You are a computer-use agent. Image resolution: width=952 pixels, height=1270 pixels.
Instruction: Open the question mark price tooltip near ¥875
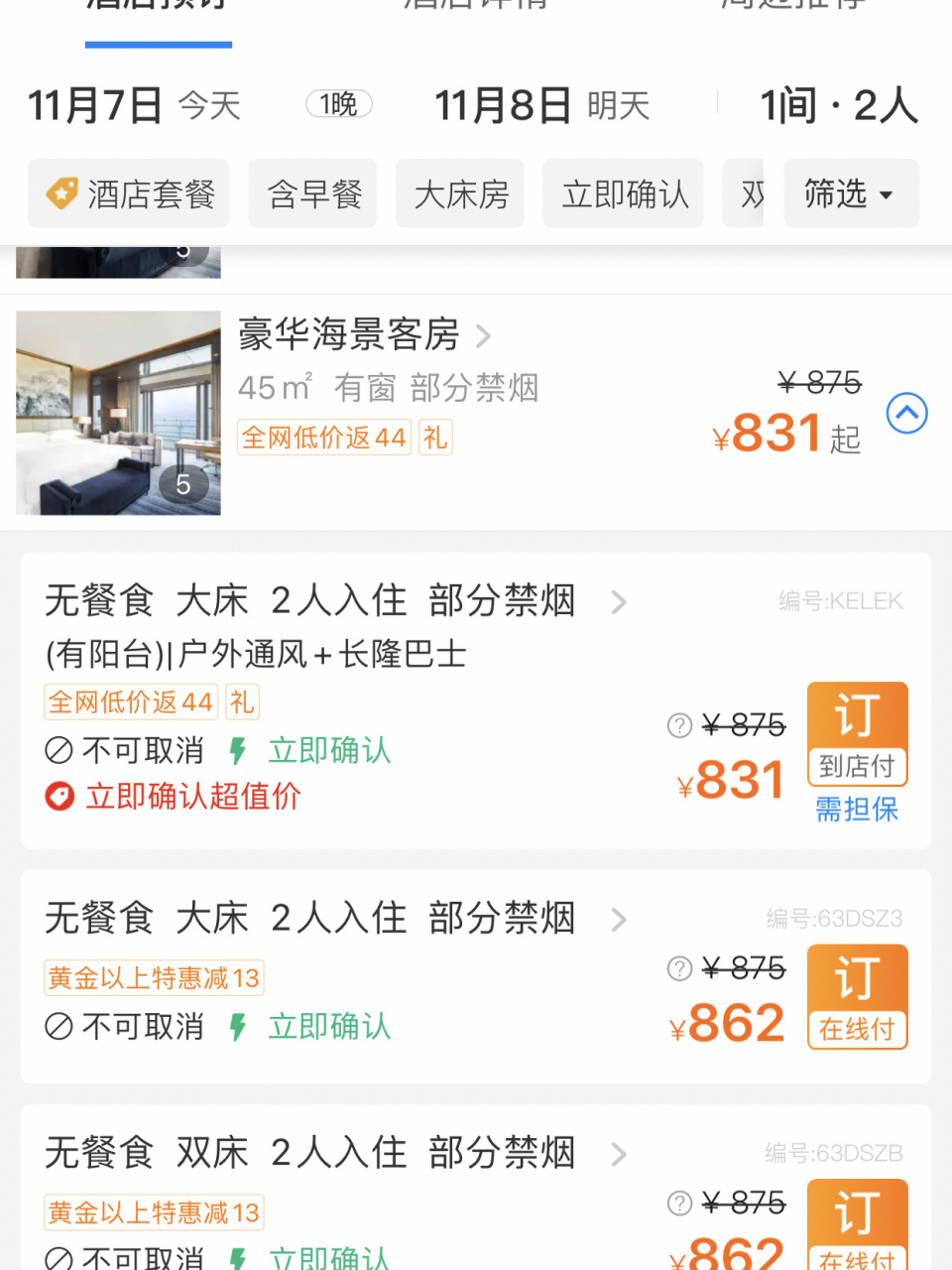(678, 725)
